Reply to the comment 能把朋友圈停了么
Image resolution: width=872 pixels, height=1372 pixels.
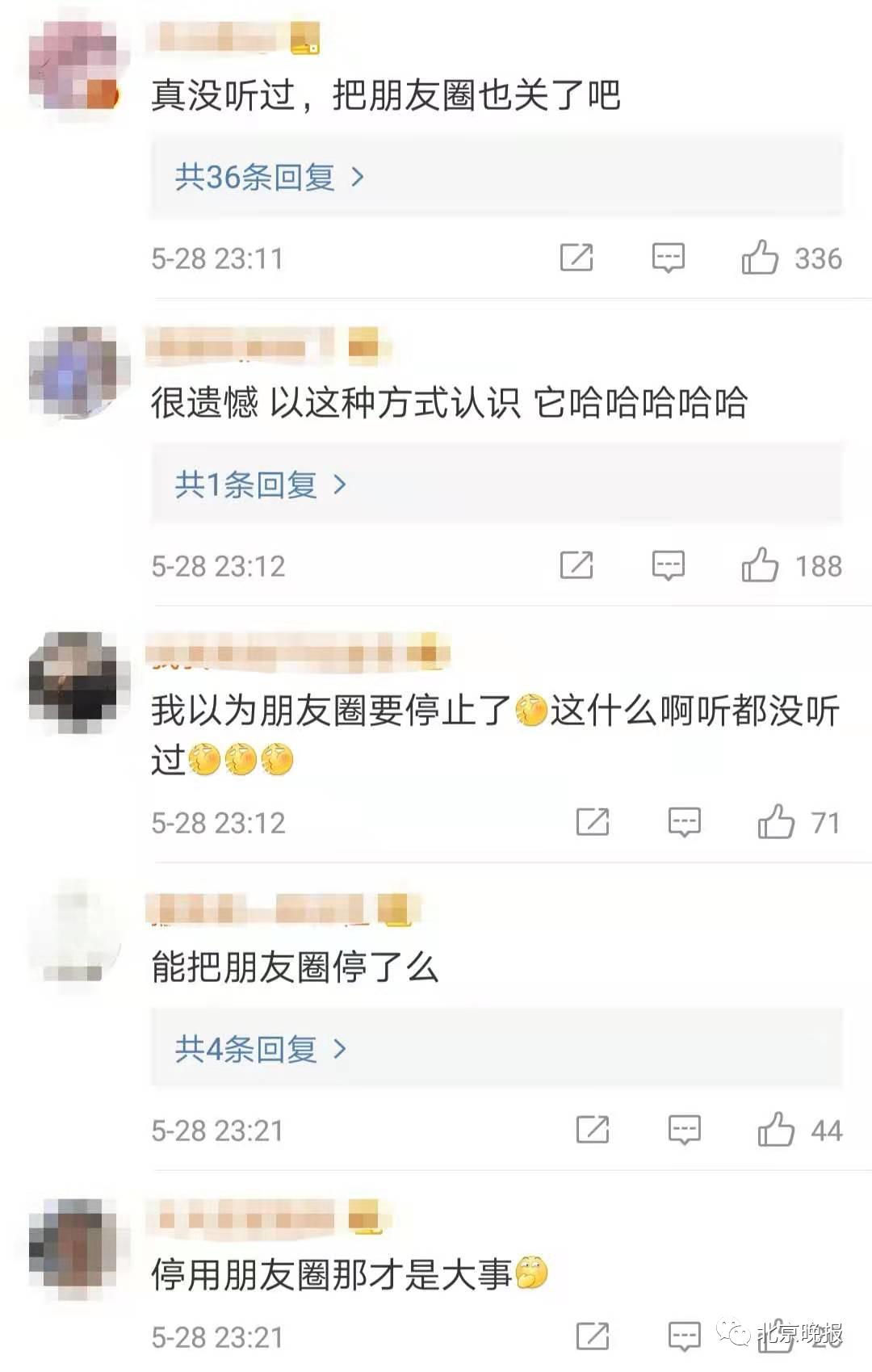[x=684, y=1130]
